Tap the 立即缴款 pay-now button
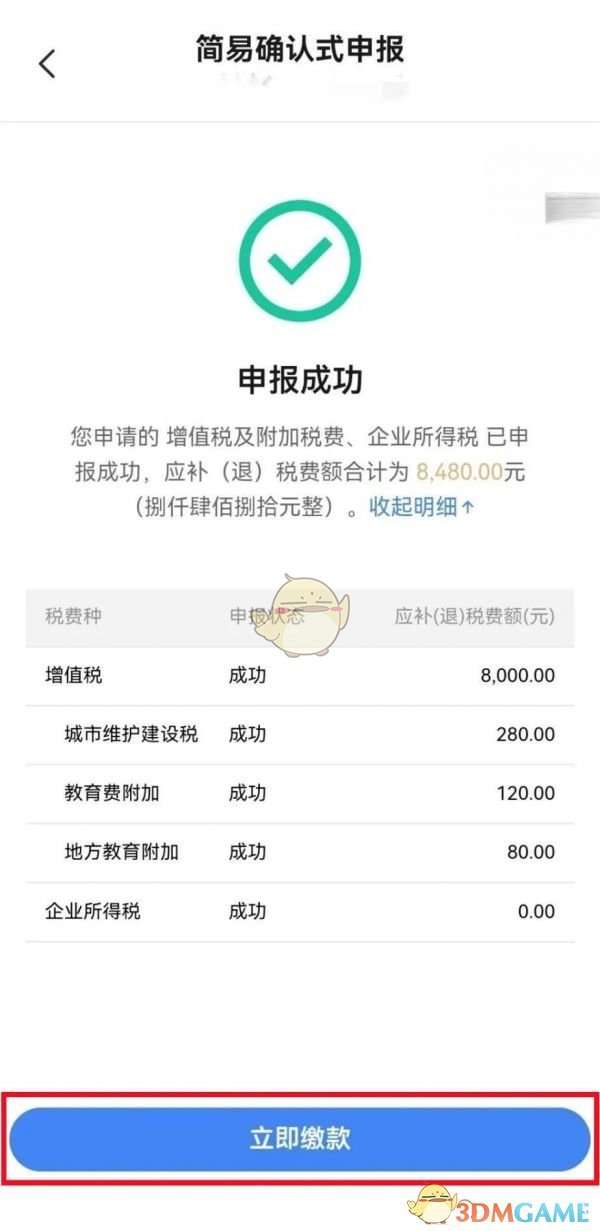600x1231 pixels. [300, 1139]
